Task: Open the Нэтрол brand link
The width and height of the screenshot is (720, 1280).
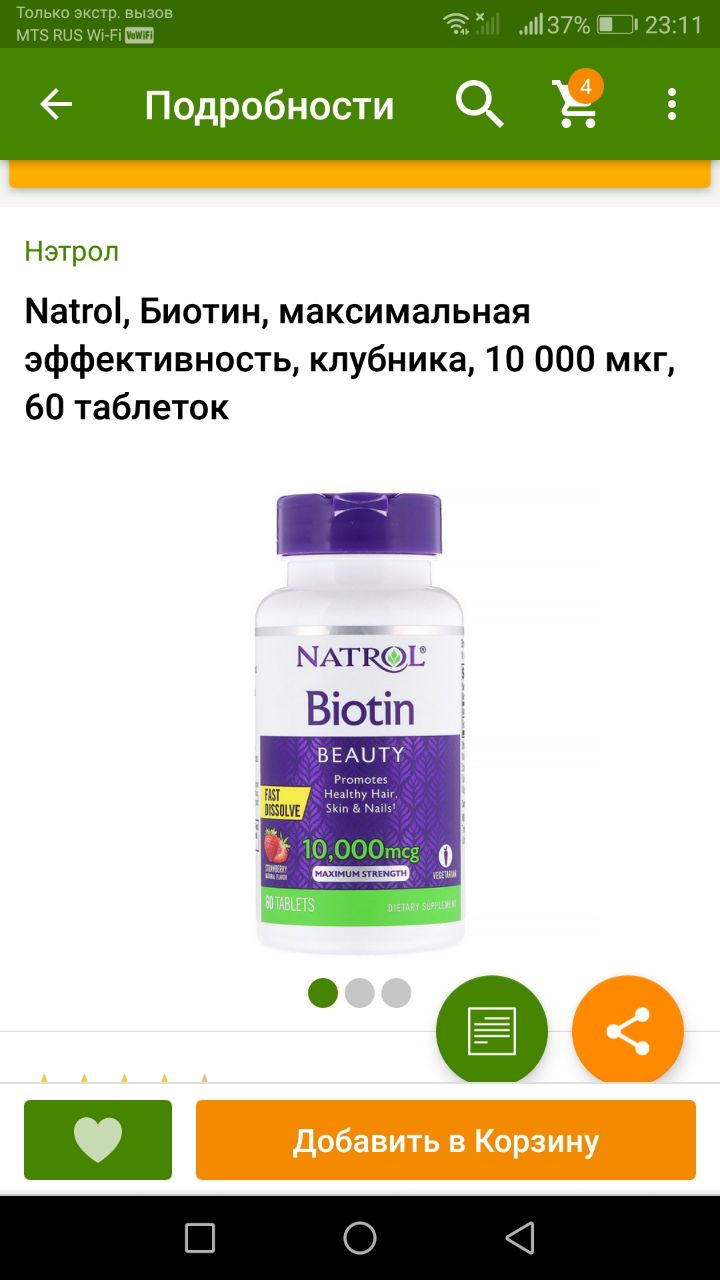Action: tap(72, 251)
